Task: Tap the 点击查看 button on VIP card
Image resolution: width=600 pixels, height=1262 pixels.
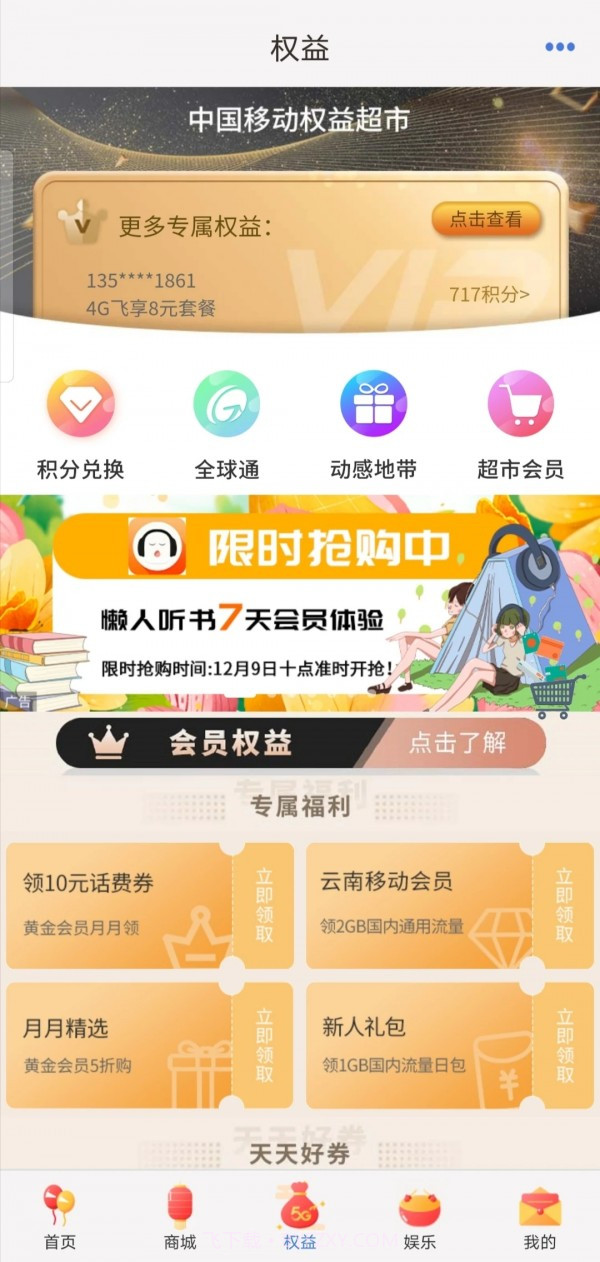Action: 486,220
